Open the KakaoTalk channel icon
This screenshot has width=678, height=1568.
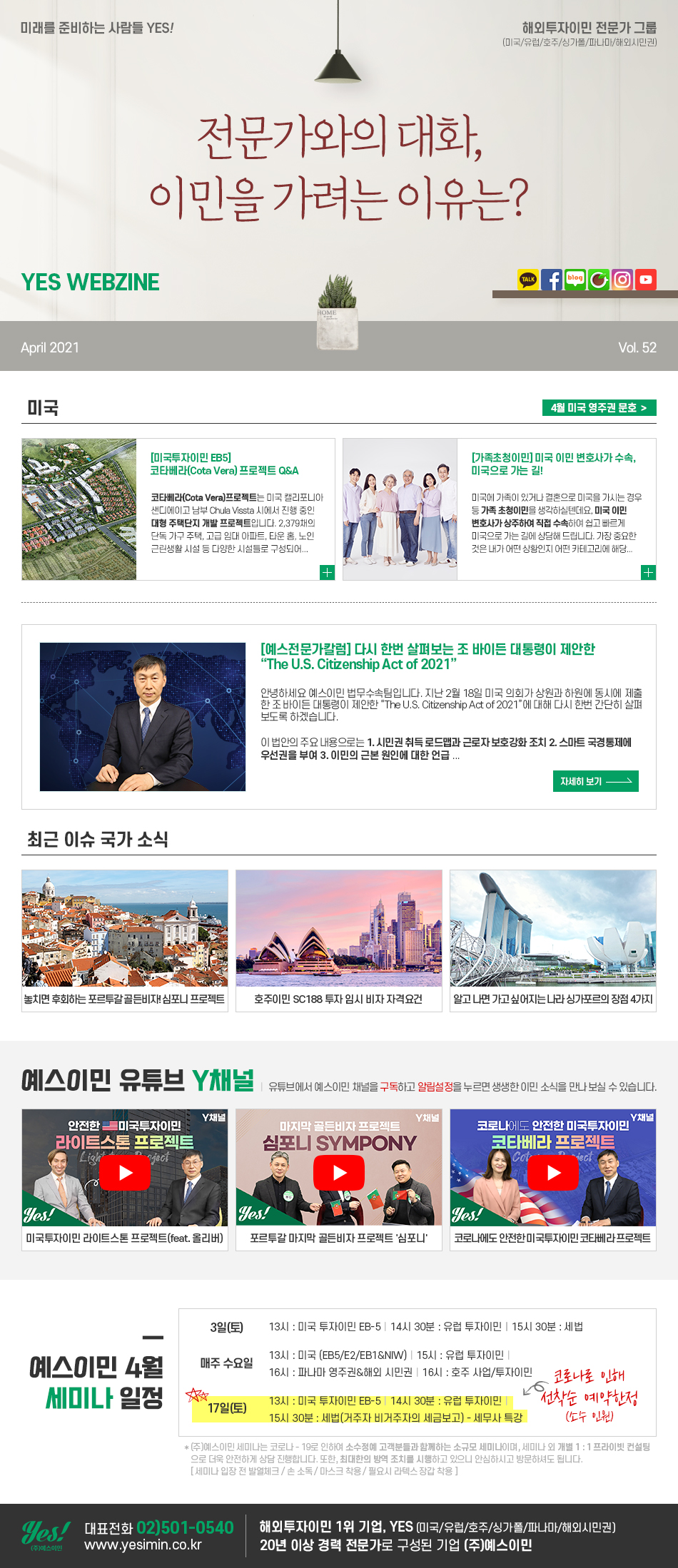[528, 280]
